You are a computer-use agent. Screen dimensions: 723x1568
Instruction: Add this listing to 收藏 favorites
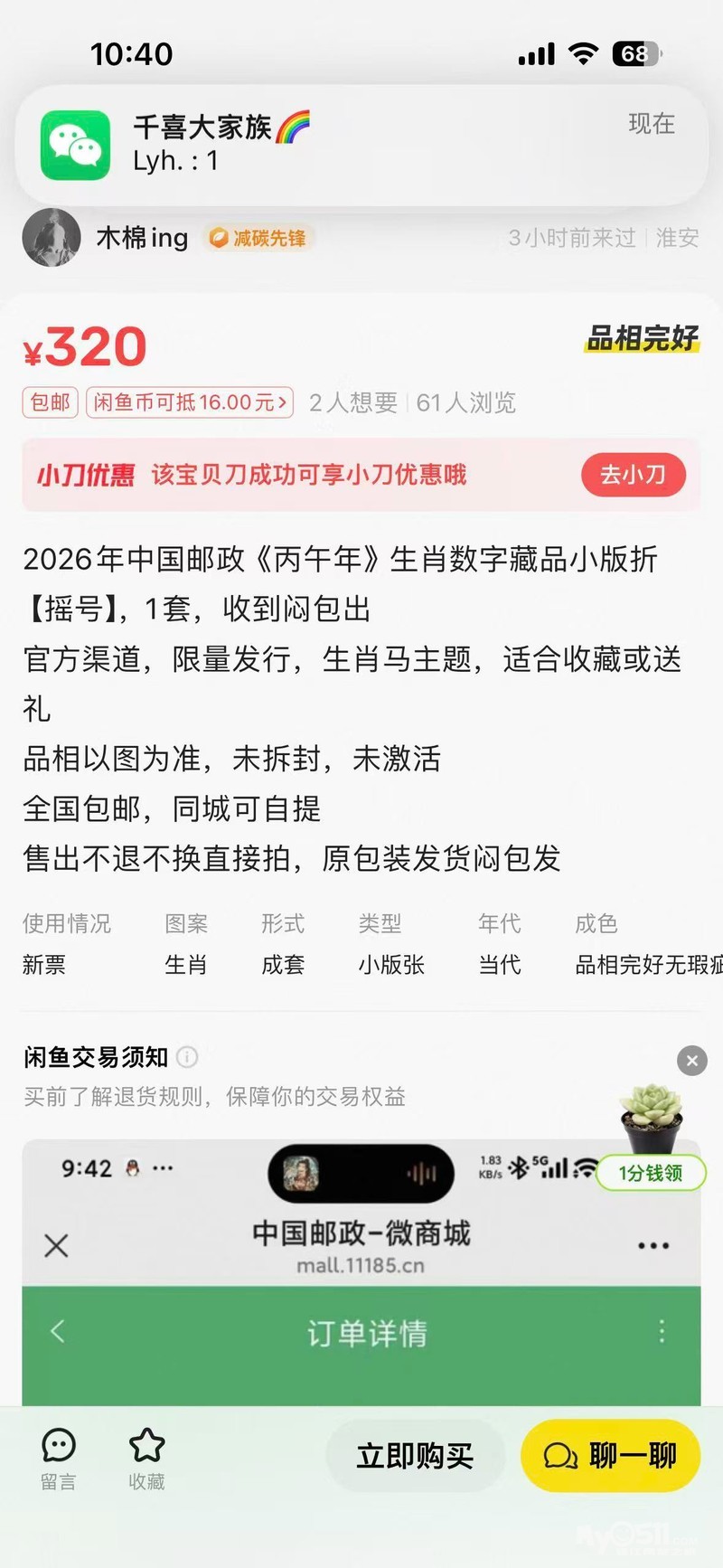coord(146,1458)
